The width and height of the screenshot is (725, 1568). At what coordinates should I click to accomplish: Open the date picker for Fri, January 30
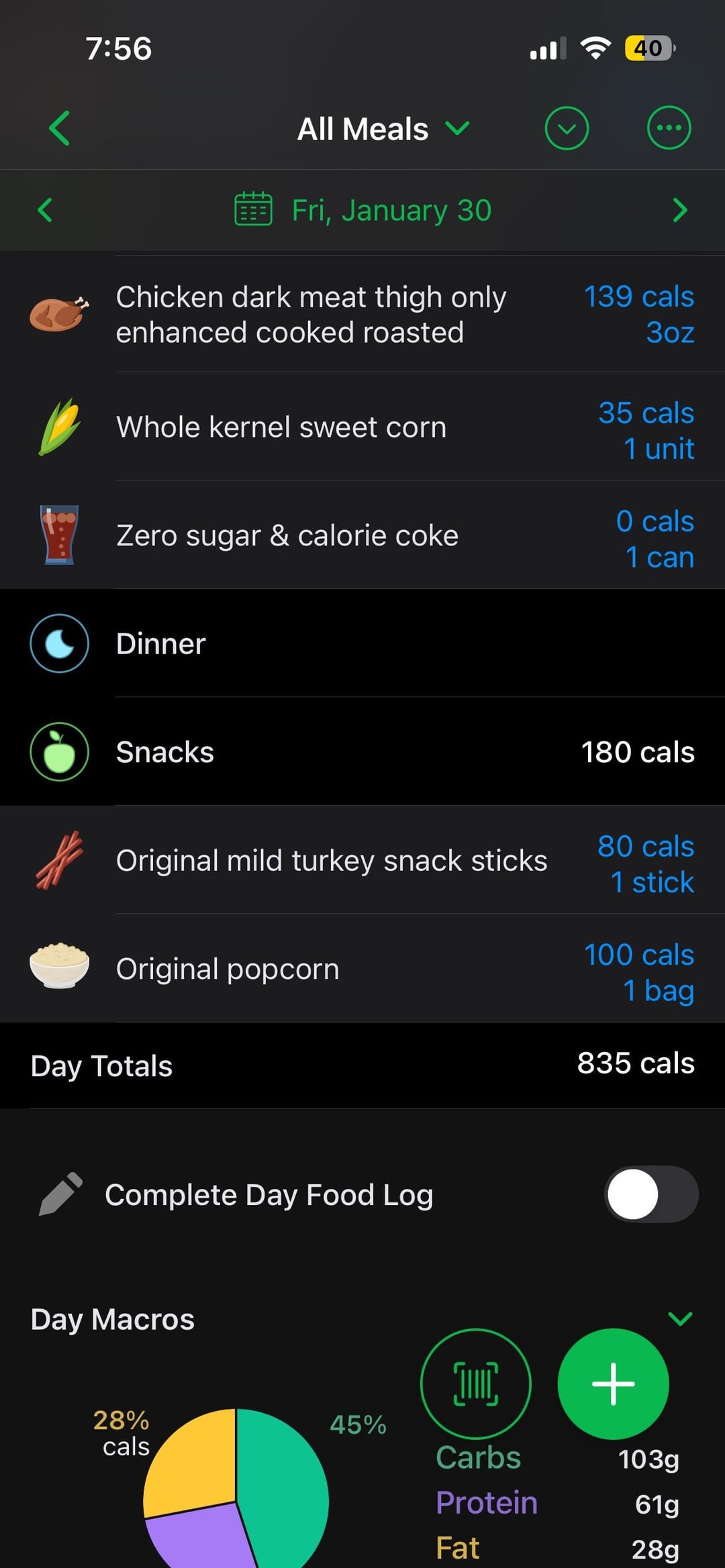click(363, 210)
